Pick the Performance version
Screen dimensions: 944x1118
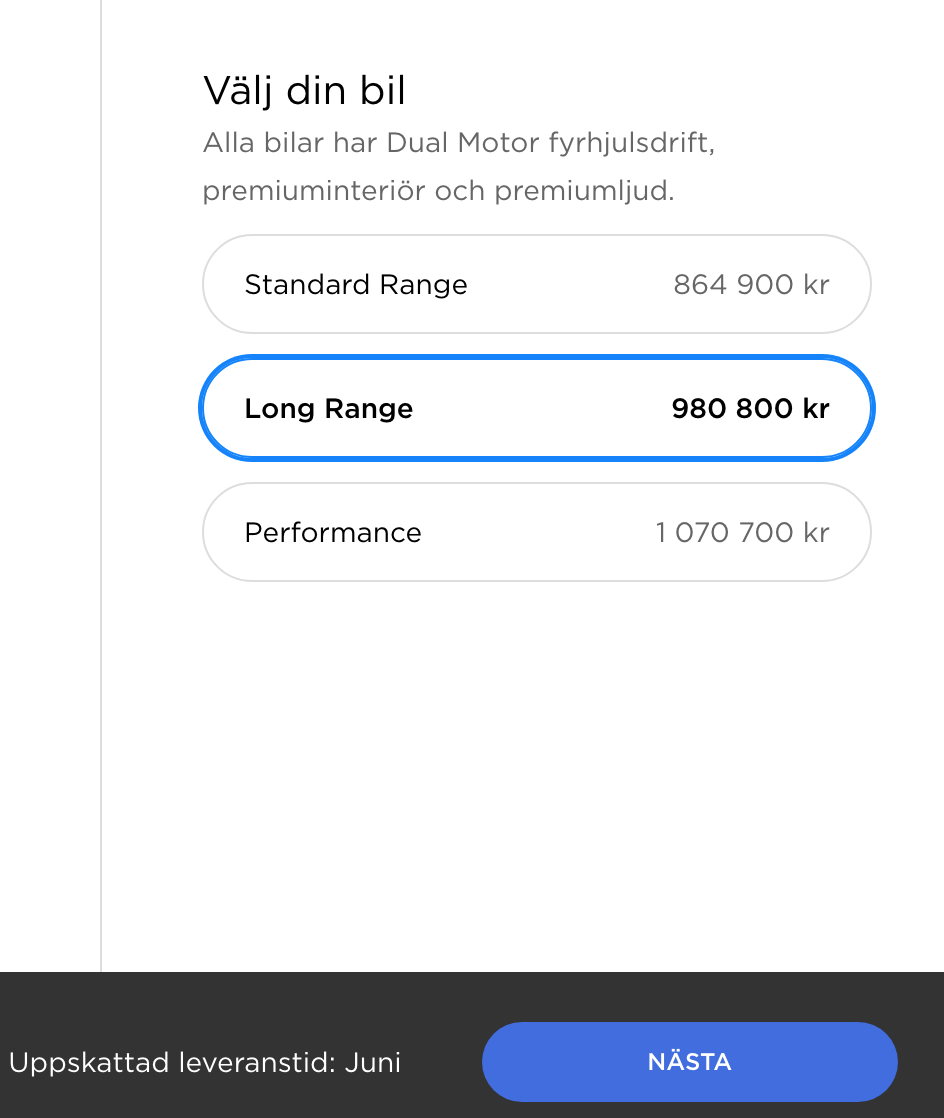[537, 532]
